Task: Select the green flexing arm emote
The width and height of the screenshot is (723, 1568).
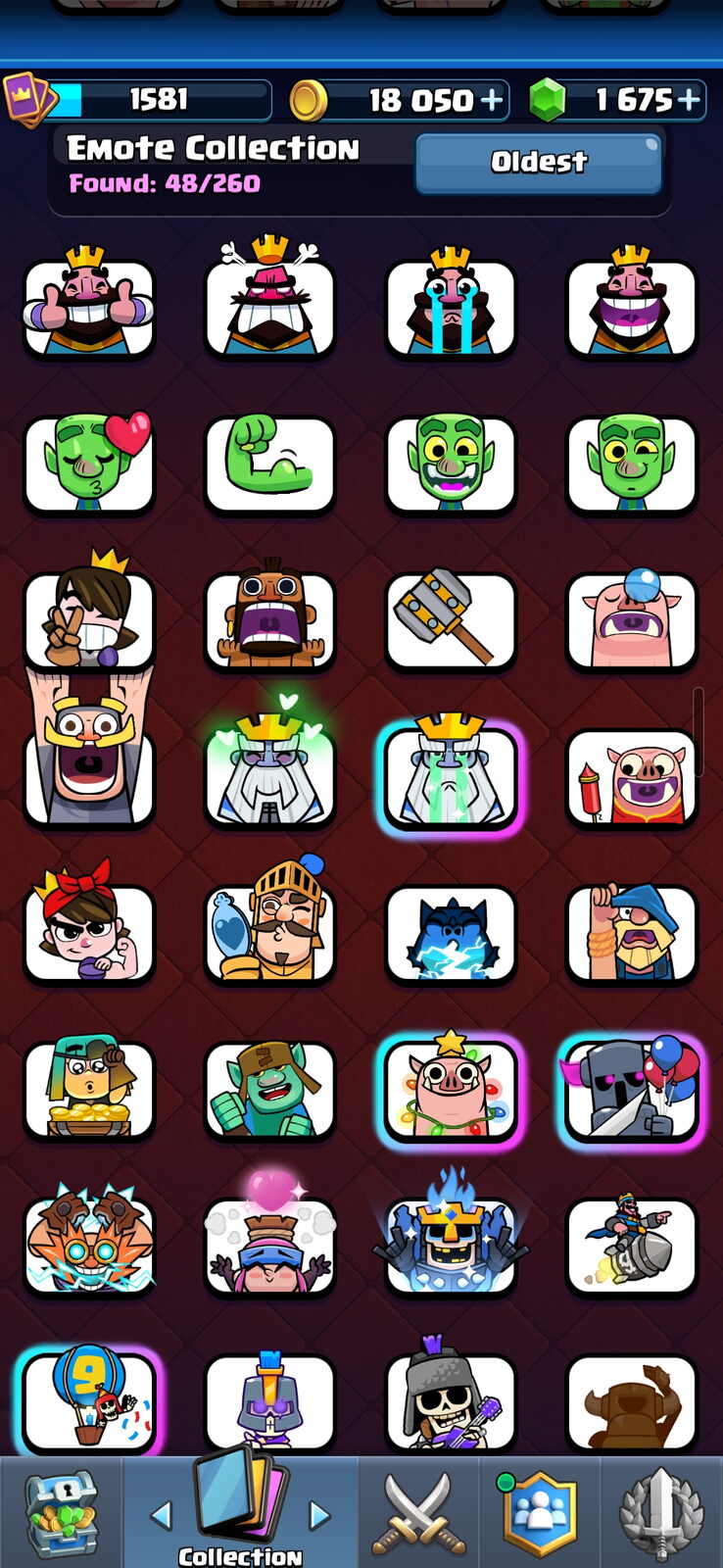Action: click(269, 463)
